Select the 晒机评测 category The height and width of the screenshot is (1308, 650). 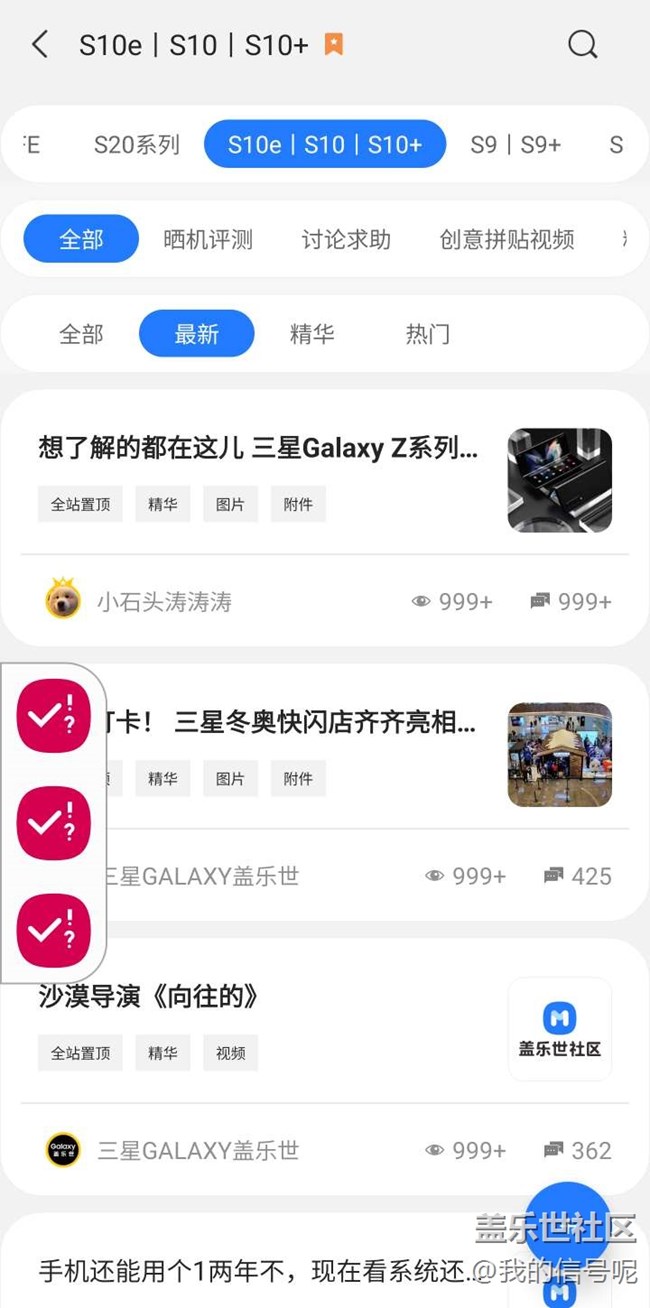click(208, 239)
